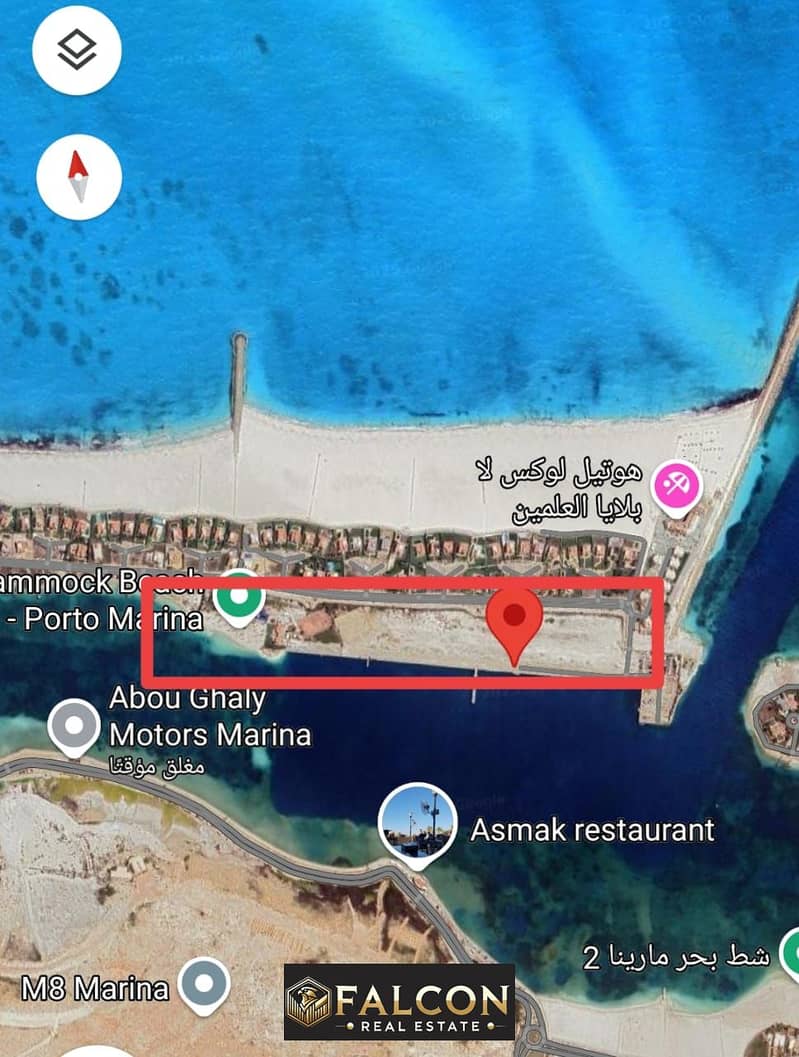Open the Abou Ghaly Motors Marina marker
The height and width of the screenshot is (1057, 799).
coord(75,727)
